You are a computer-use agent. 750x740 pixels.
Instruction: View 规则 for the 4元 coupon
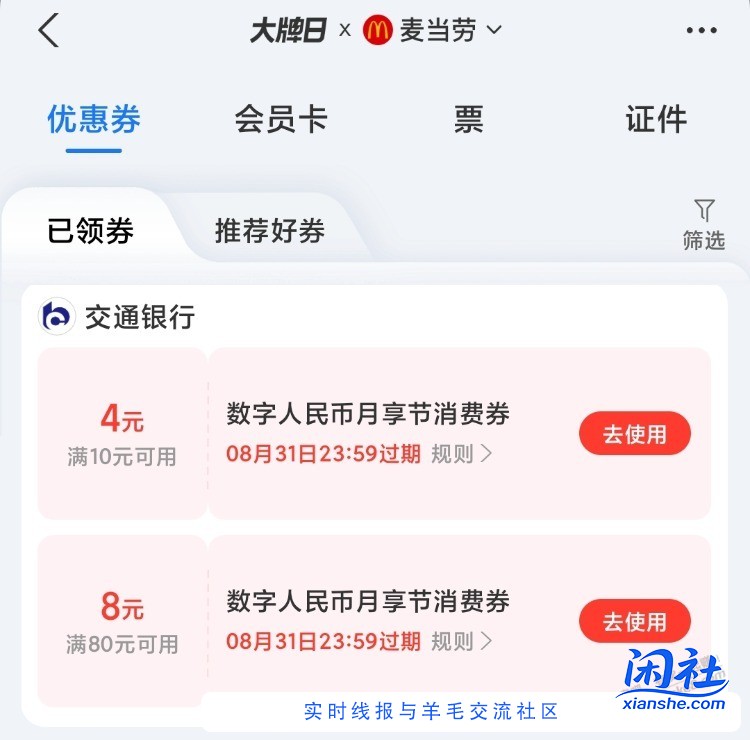click(461, 454)
